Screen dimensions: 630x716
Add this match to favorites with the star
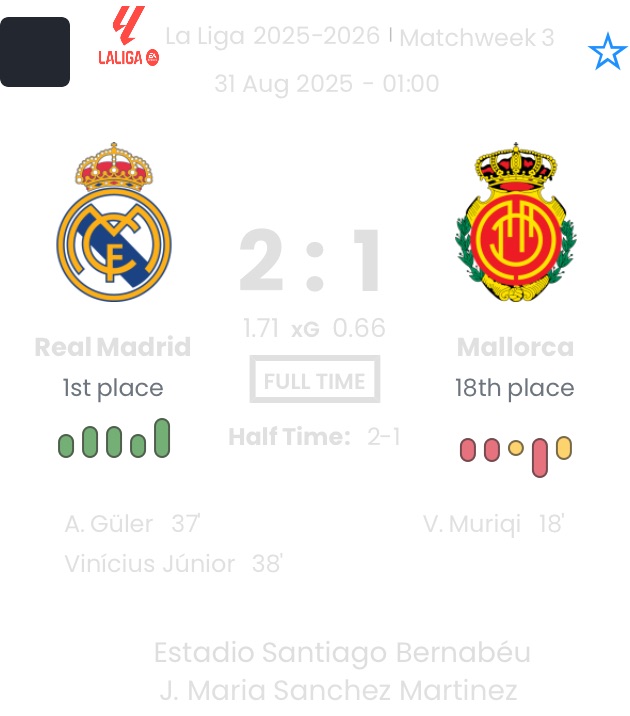click(x=607, y=52)
